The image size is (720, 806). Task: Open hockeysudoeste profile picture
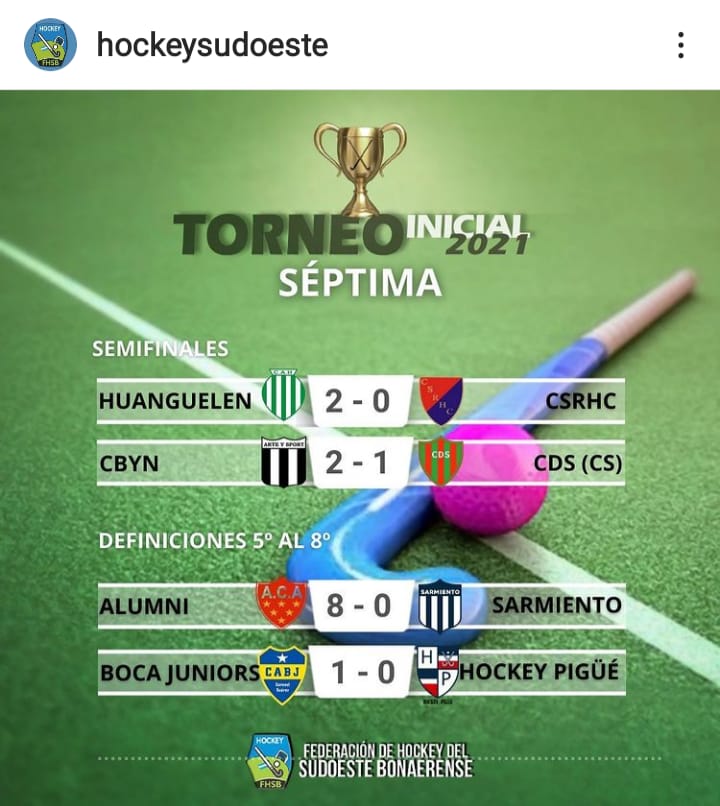50,45
